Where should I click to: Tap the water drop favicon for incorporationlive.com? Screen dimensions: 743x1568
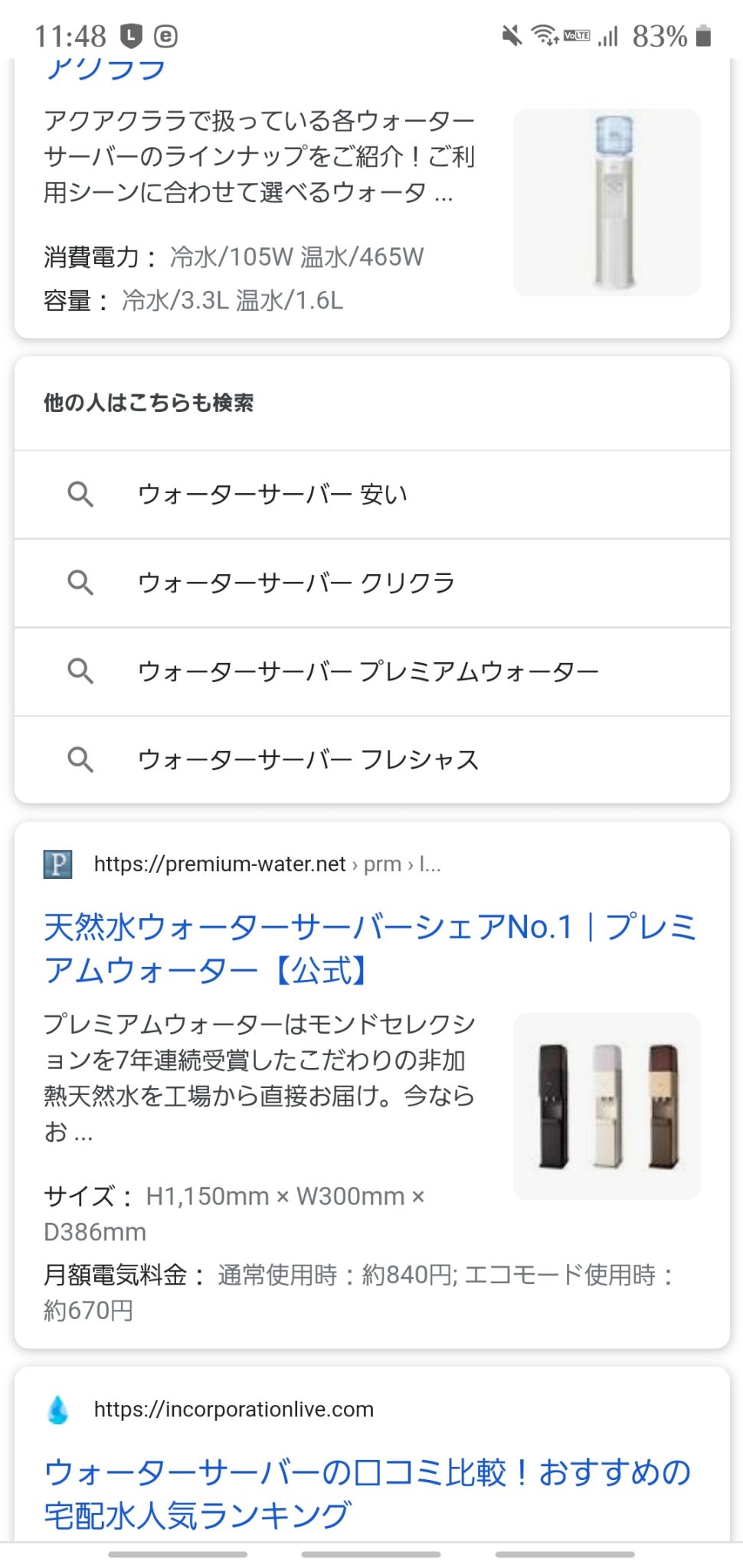[x=57, y=1409]
